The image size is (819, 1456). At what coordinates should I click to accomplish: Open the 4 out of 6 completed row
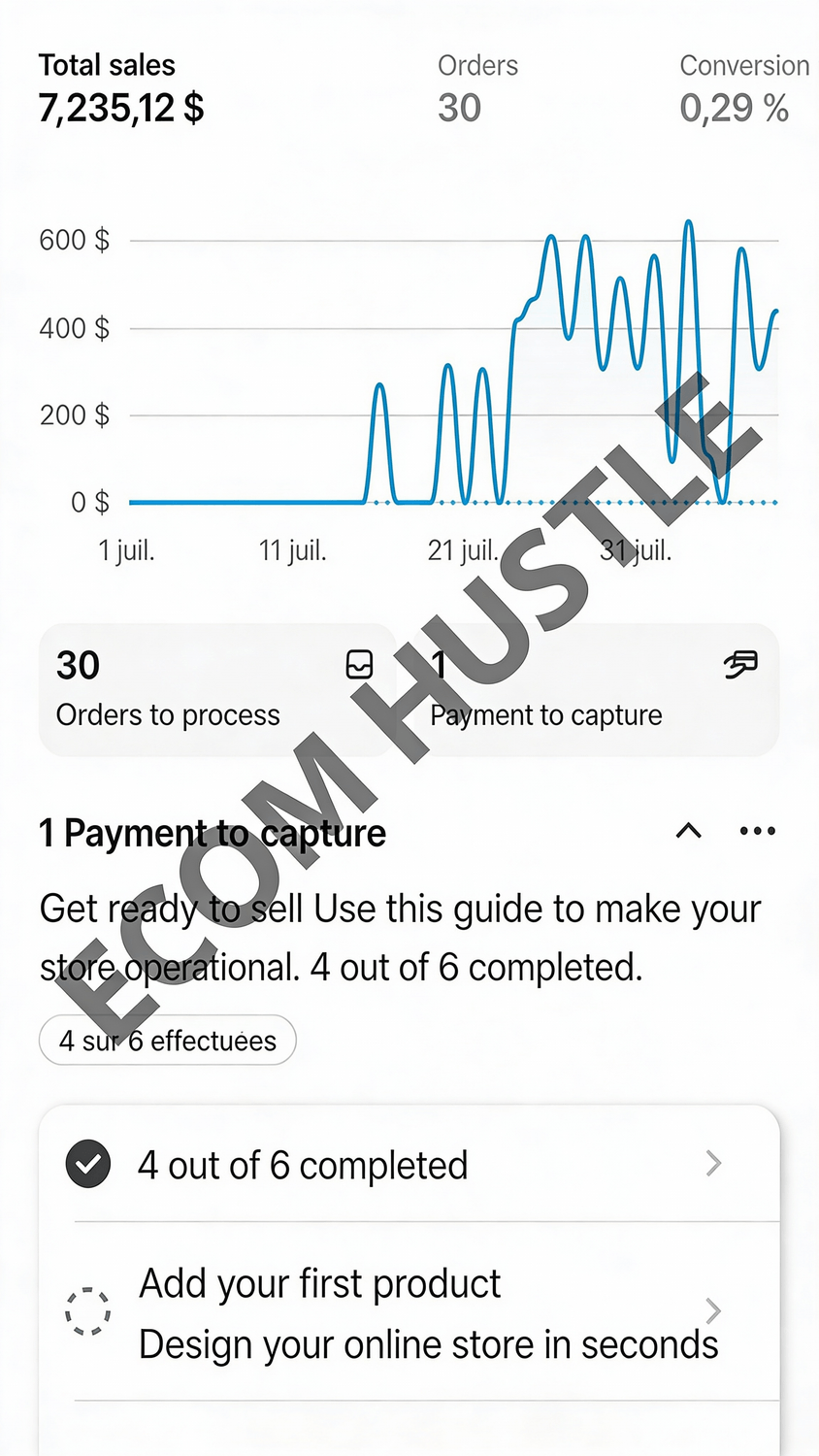coord(409,1164)
